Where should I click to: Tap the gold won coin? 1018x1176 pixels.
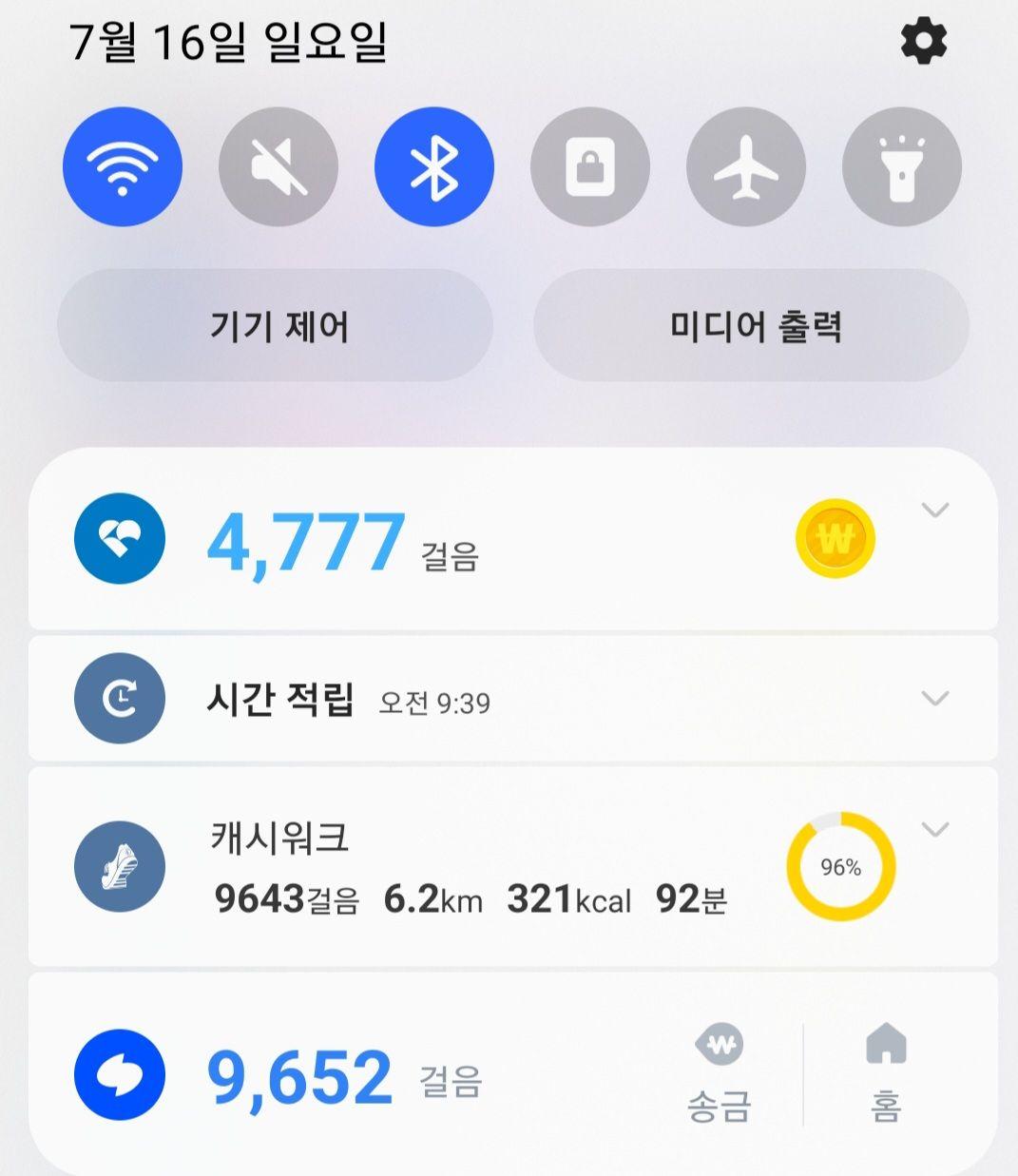pos(835,539)
